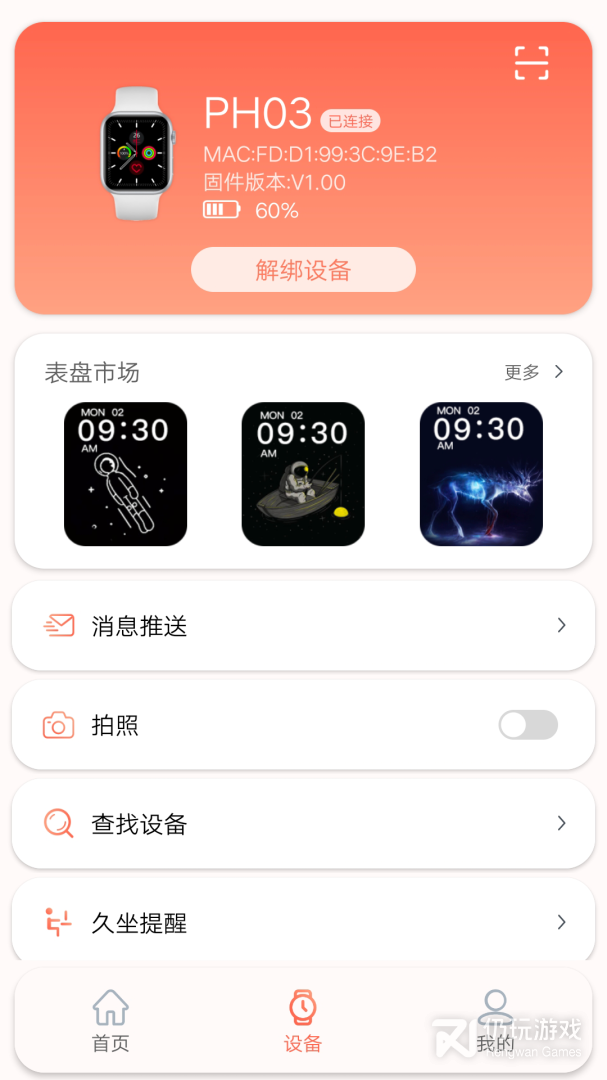Switch to the 设备 tab
The width and height of the screenshot is (607, 1080).
(x=303, y=1021)
